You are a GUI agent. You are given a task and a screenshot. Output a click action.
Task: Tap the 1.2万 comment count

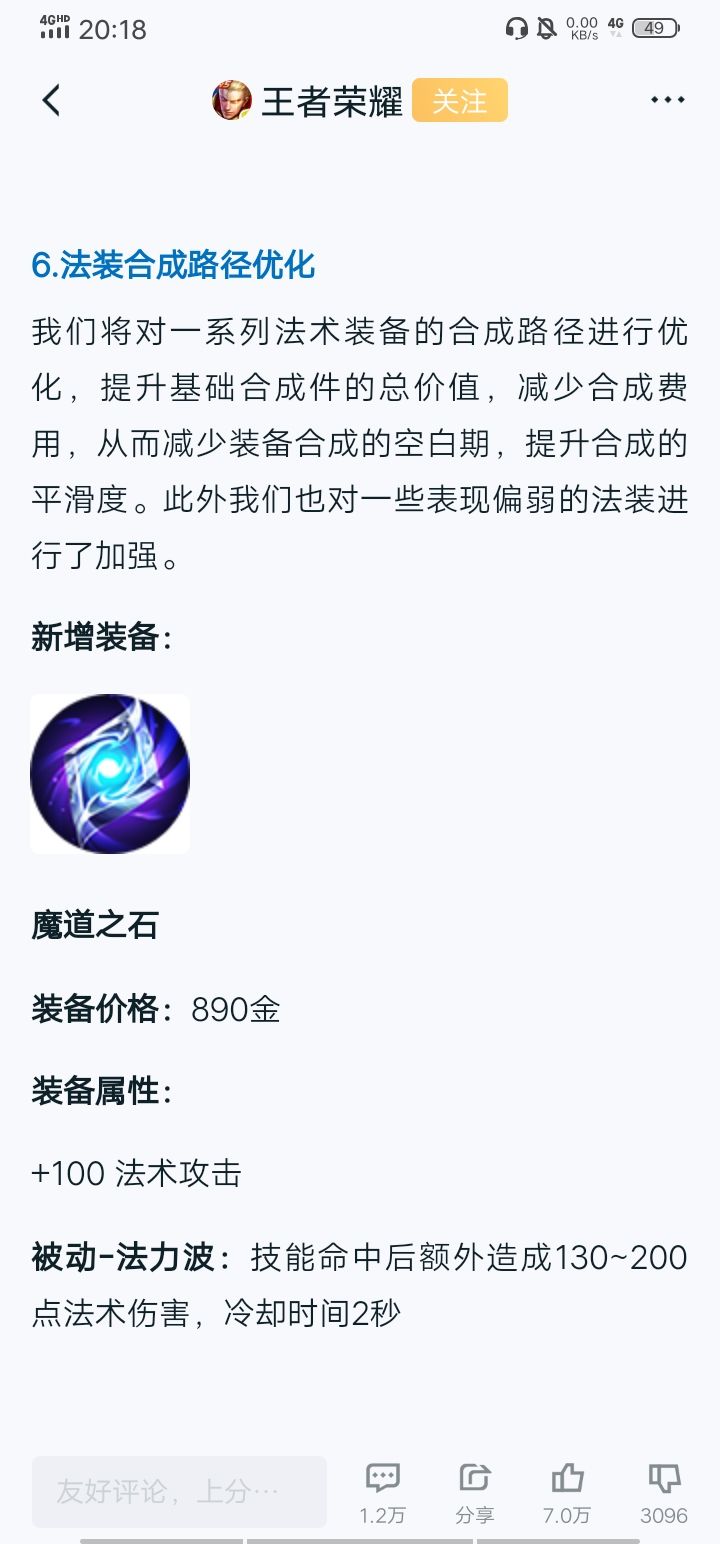point(383,1515)
